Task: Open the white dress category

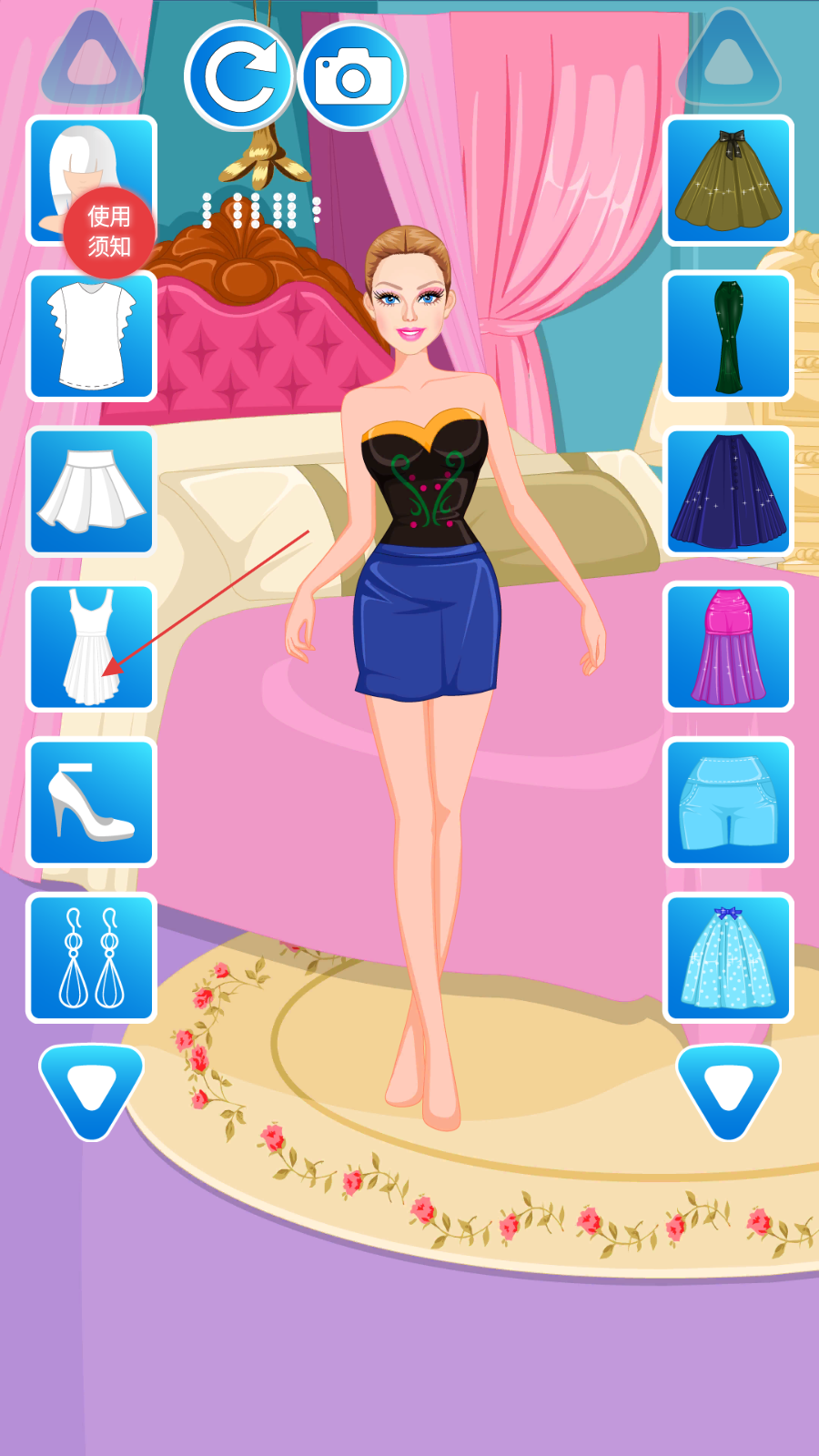Action: 91,647
